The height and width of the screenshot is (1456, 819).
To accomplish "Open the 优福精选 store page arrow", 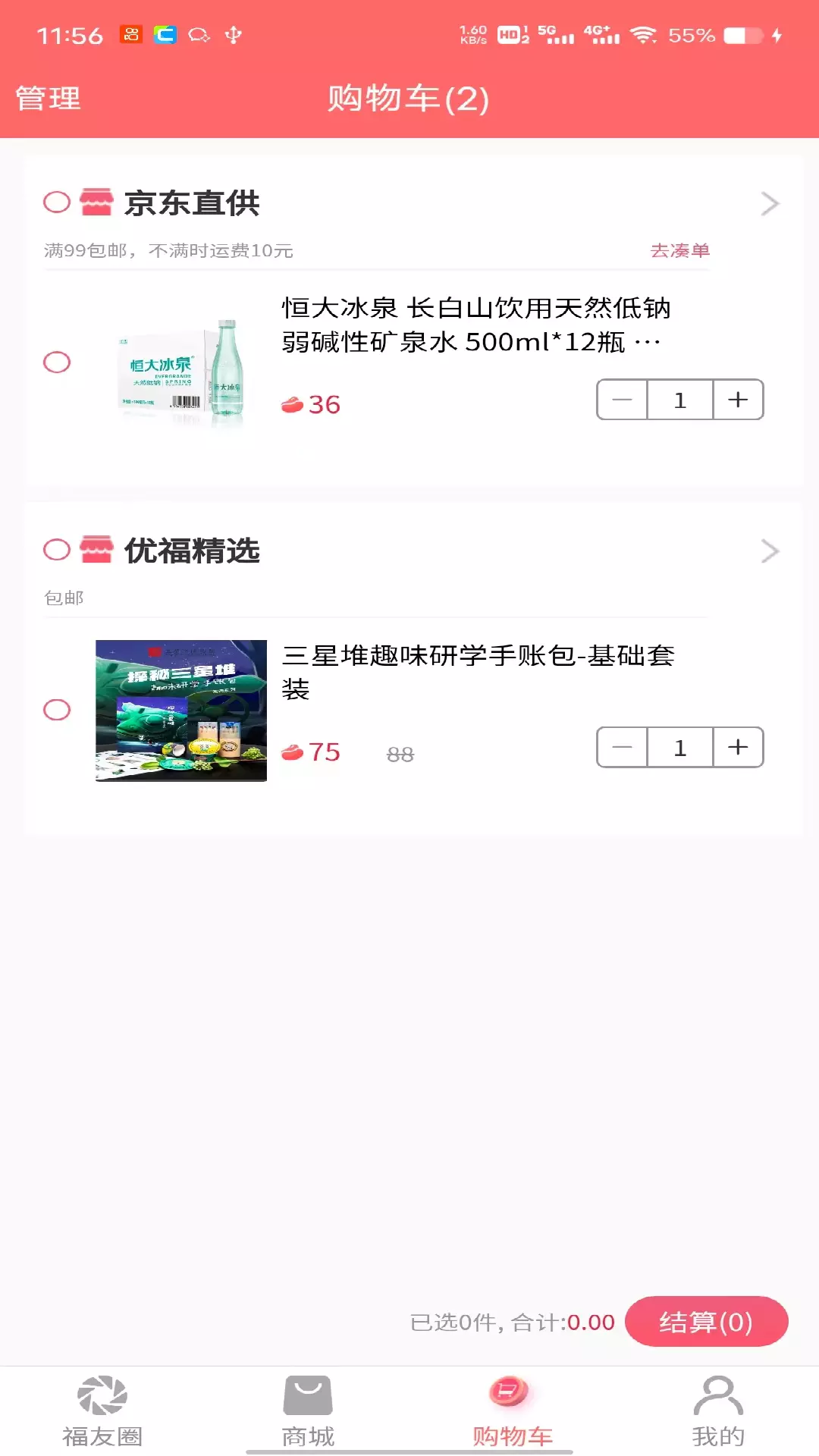I will tap(770, 551).
